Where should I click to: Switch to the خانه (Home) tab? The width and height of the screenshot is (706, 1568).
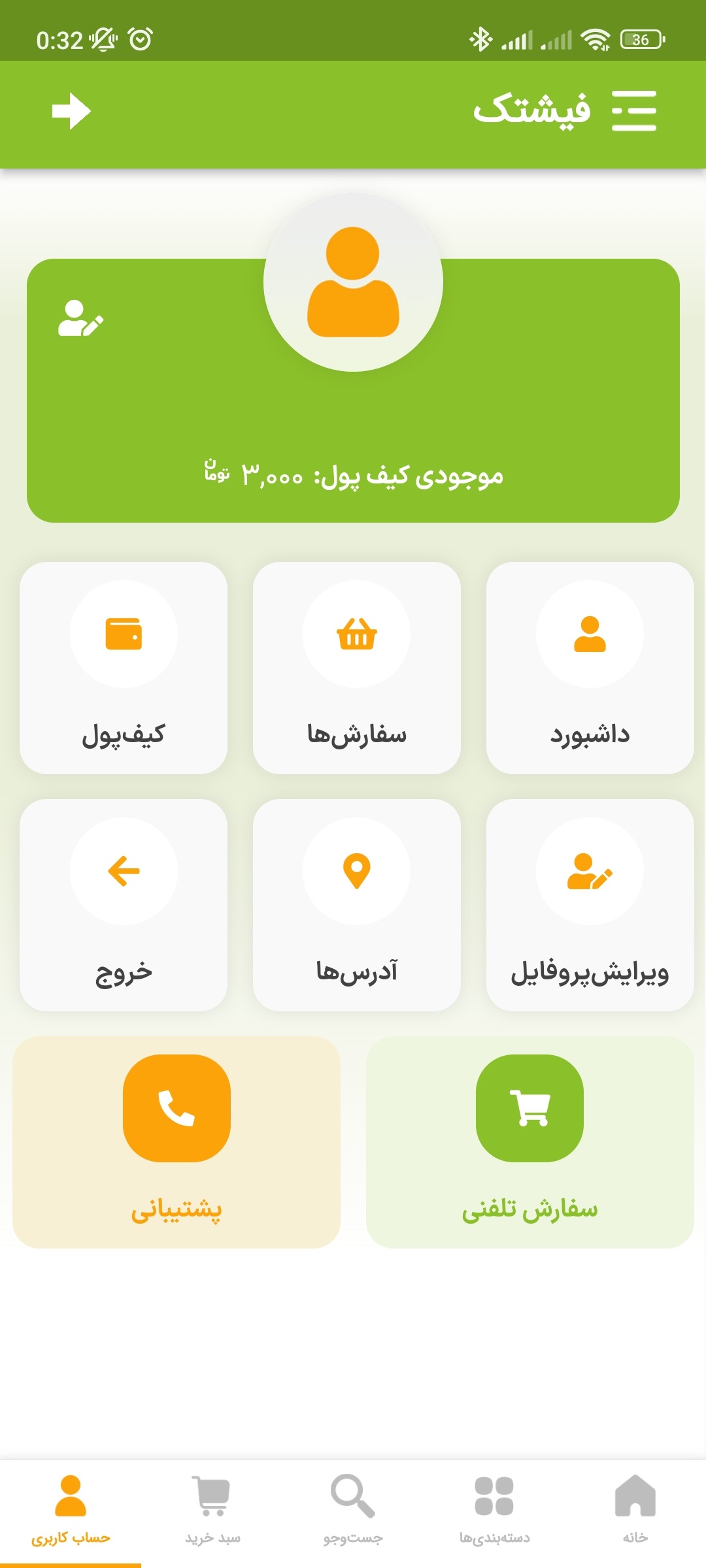pyautogui.click(x=633, y=1496)
